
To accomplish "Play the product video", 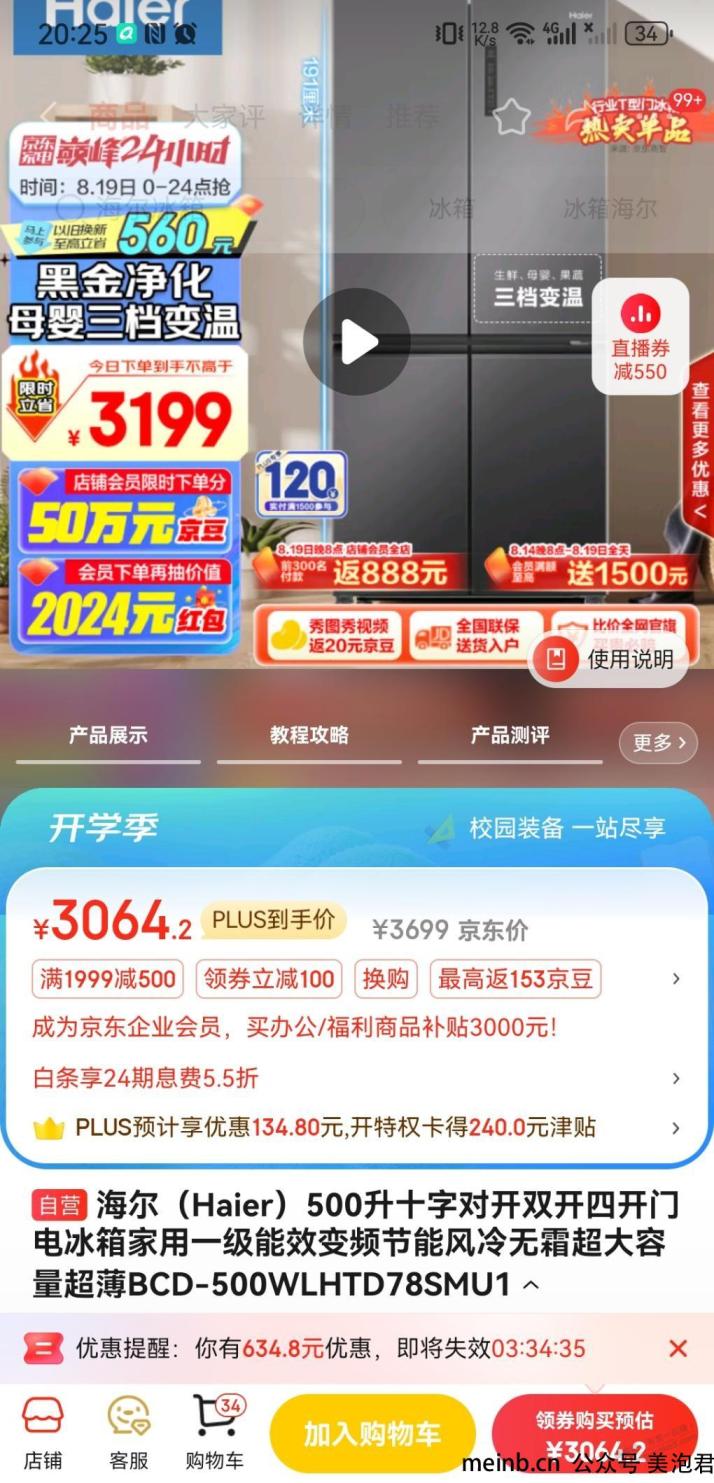I will [357, 342].
